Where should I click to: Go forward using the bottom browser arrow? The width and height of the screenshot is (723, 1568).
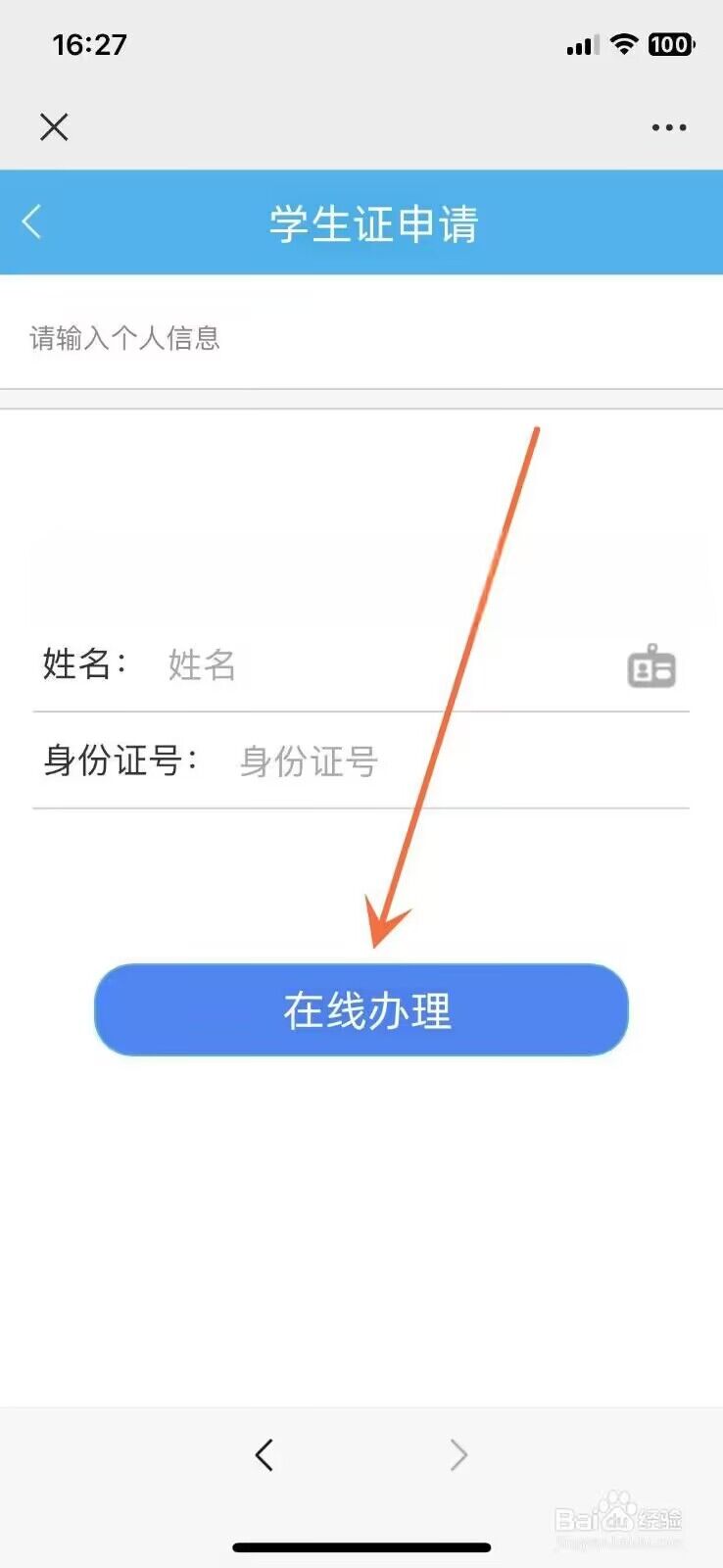(x=458, y=1454)
